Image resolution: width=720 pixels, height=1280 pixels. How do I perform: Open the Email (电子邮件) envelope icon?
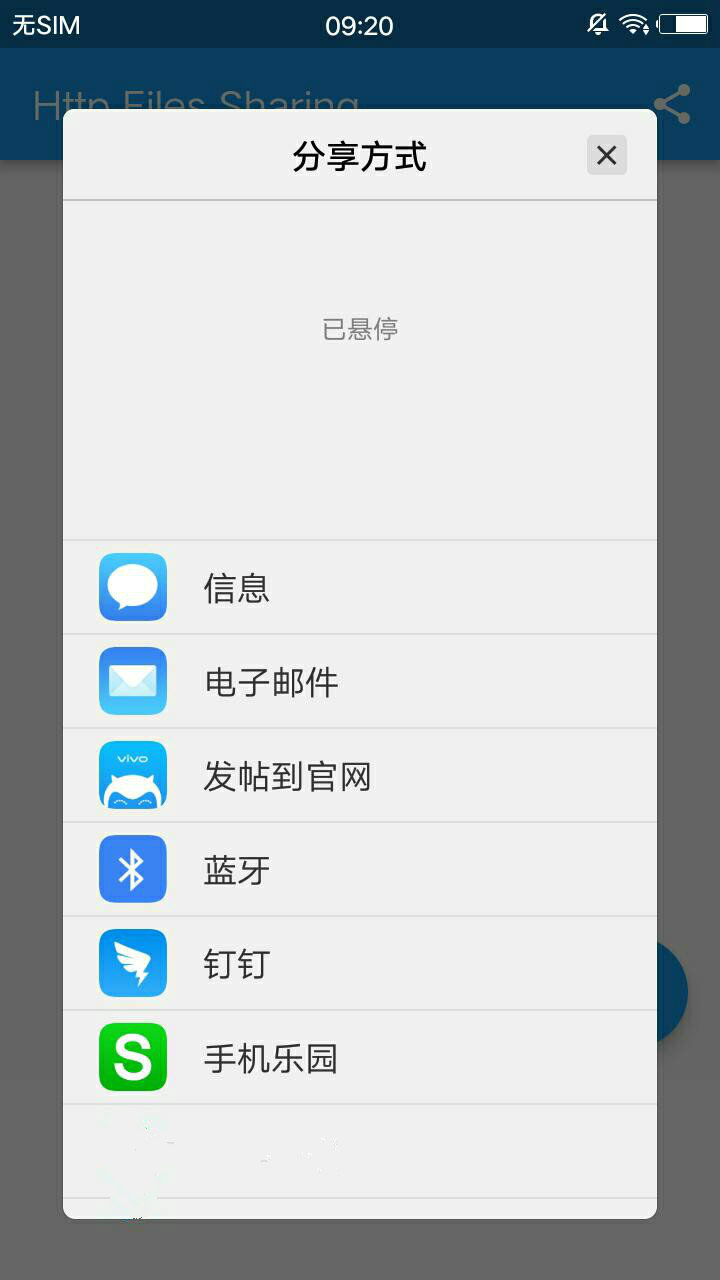(x=132, y=681)
